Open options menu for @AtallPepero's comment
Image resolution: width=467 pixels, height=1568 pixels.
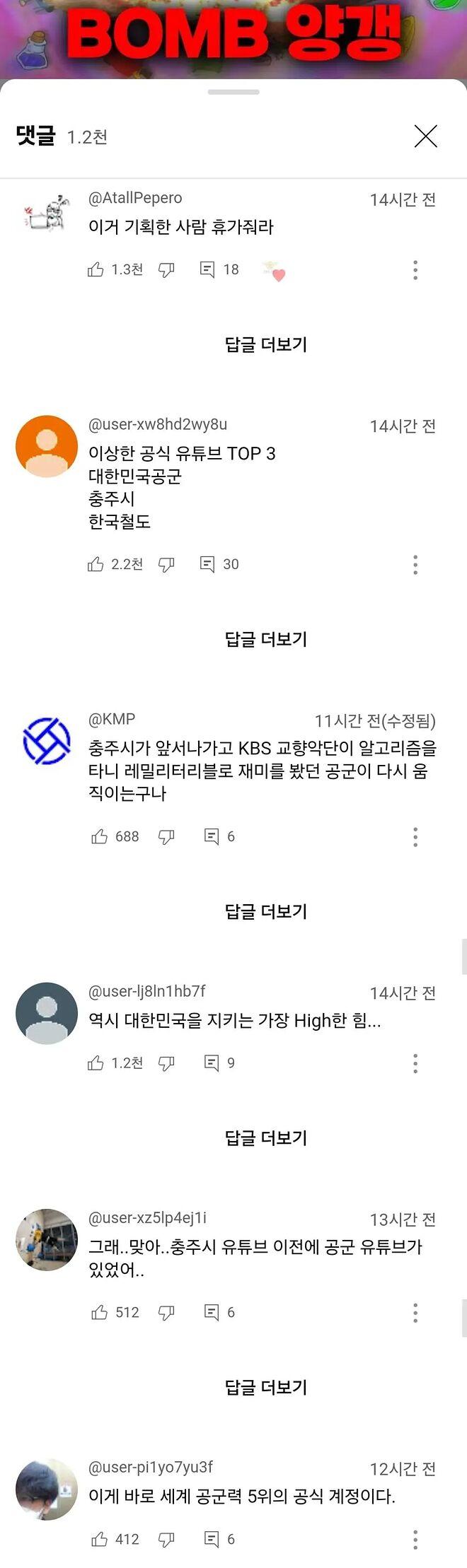point(415,269)
